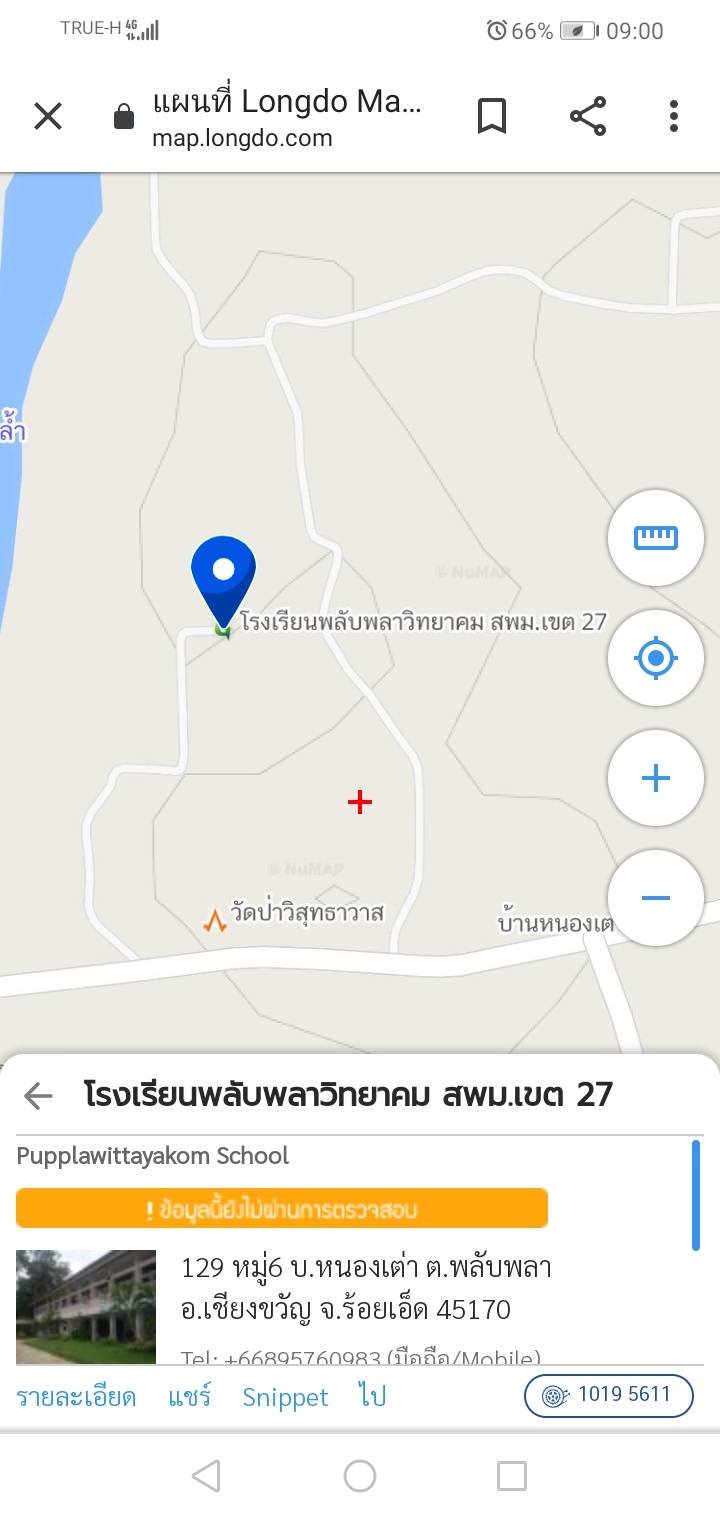View the school photo thumbnail

coord(86,1306)
